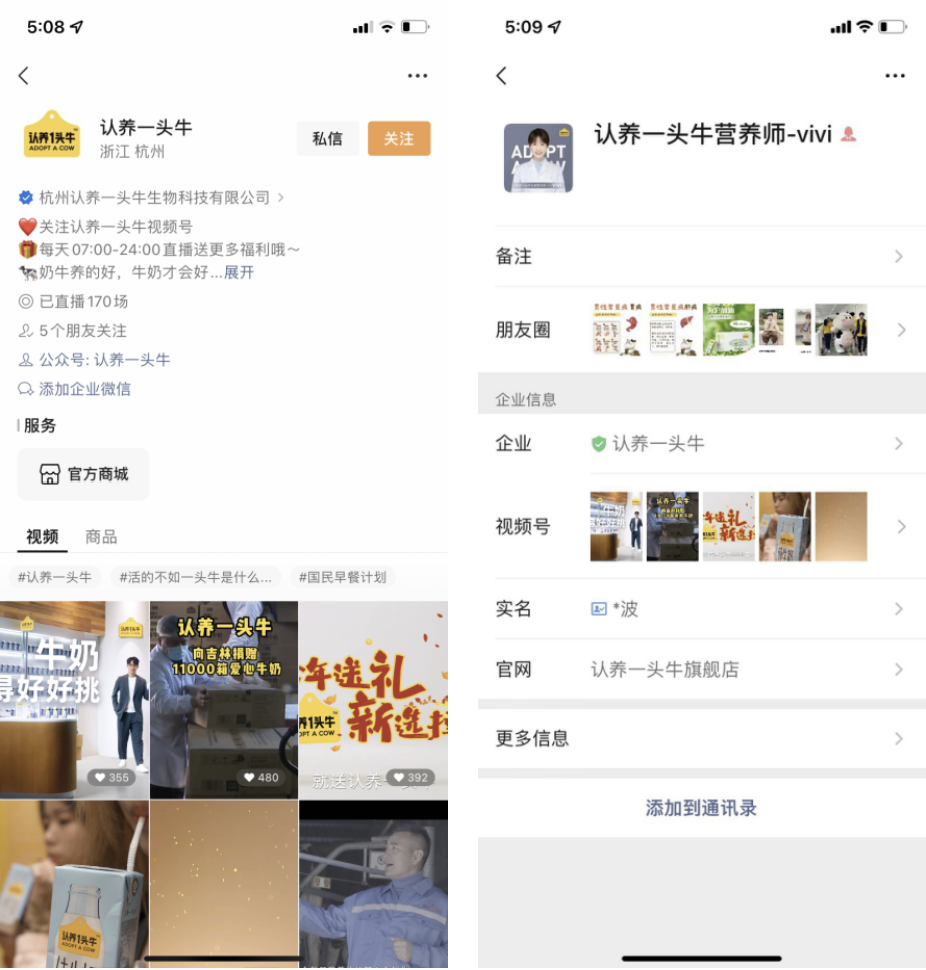926x970 pixels.
Task: Tap the 添加企业微信 link
Action: [84, 389]
